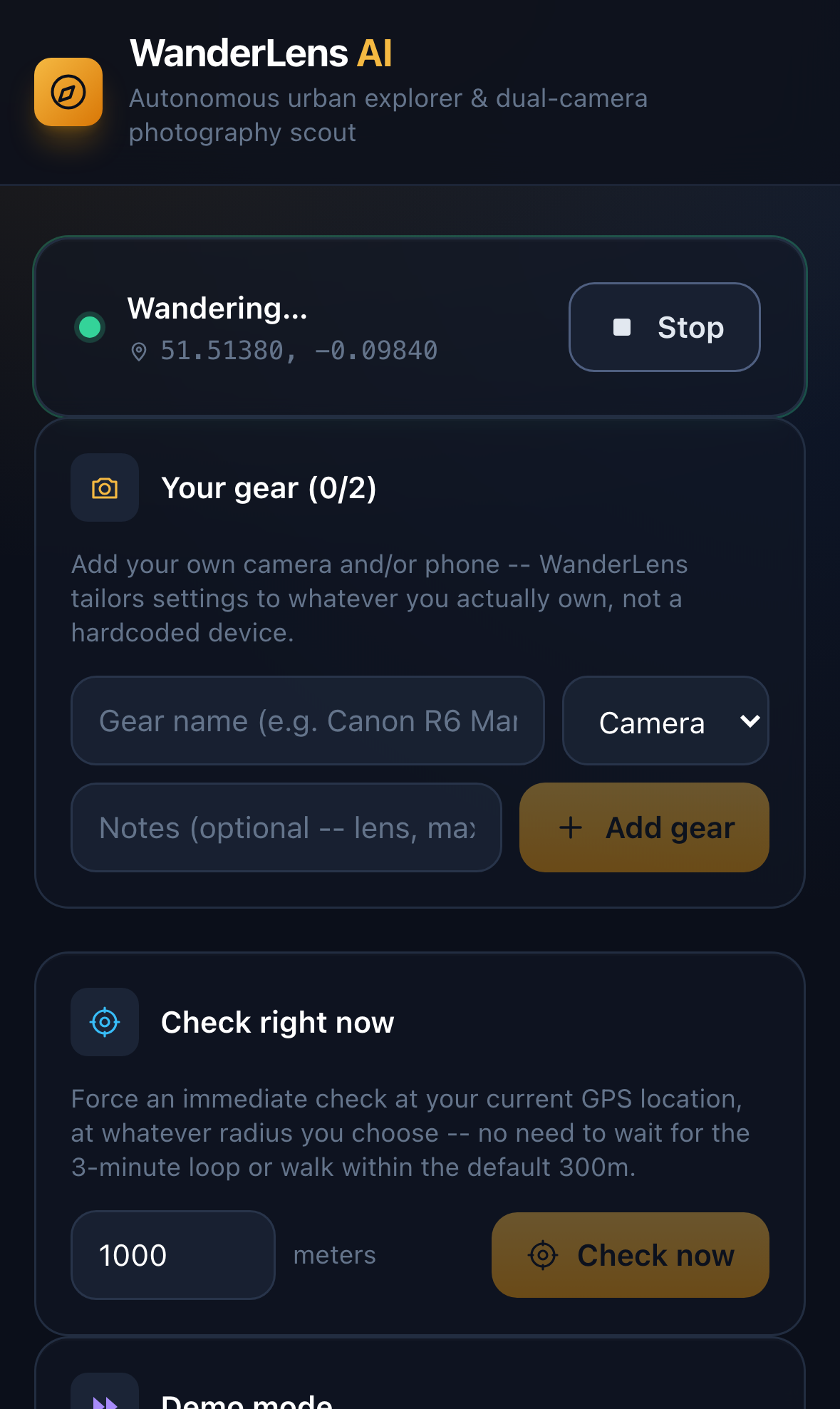Viewport: 840px width, 1409px height.
Task: Focus the Gear name text field
Action: click(308, 721)
